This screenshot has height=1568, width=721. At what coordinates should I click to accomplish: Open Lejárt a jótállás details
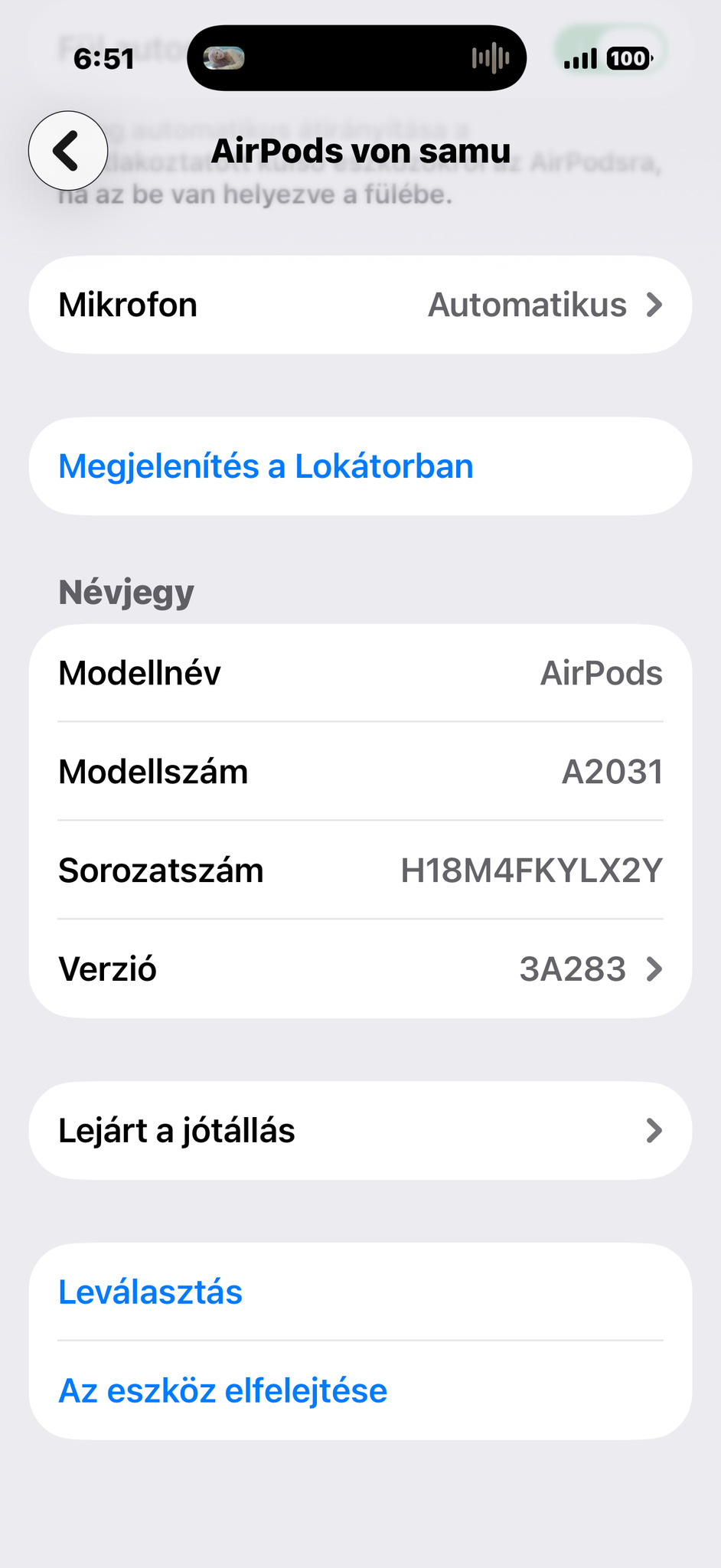click(360, 1131)
